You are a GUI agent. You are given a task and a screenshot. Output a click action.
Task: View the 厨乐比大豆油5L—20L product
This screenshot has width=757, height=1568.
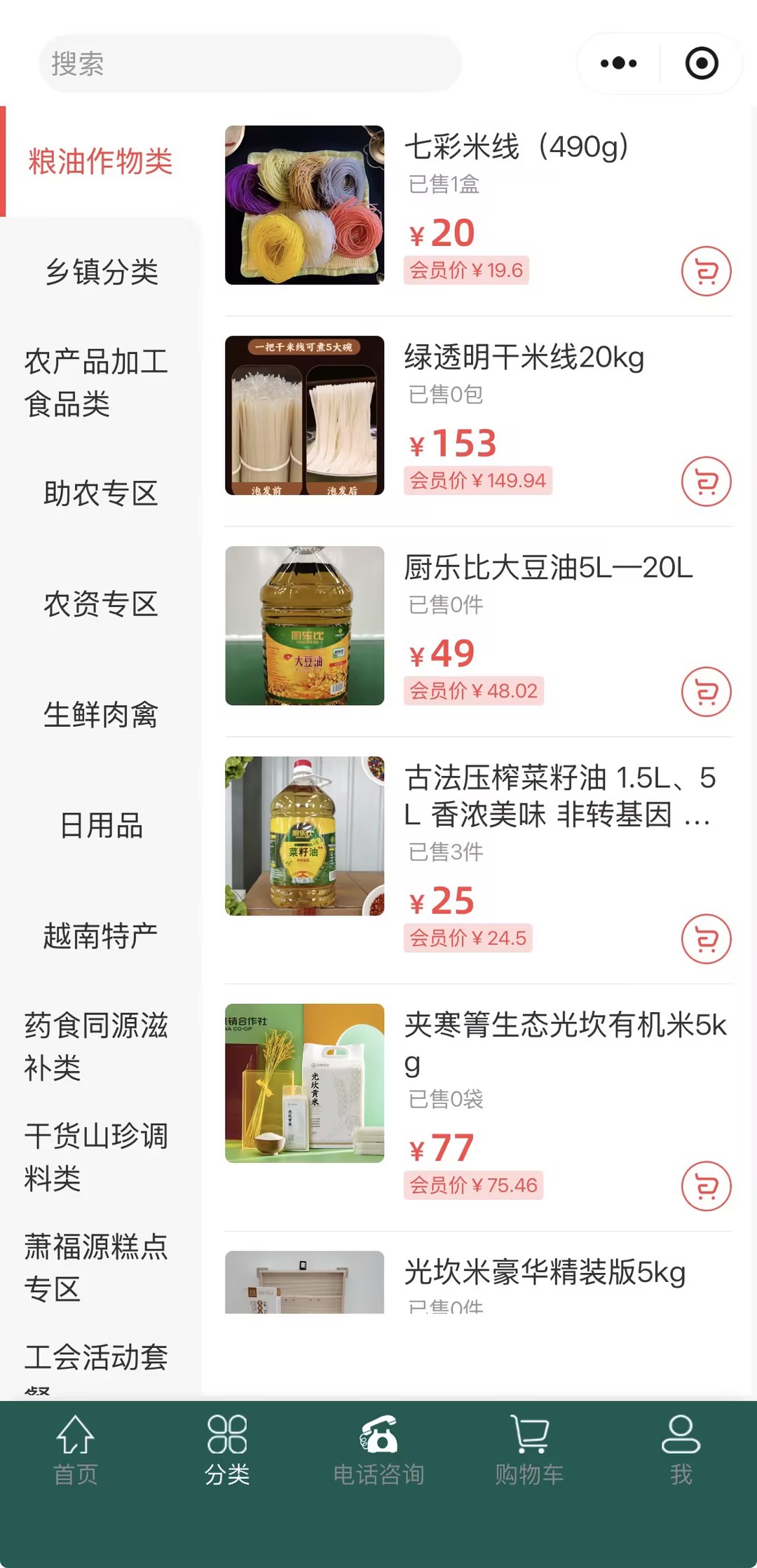pyautogui.click(x=548, y=568)
